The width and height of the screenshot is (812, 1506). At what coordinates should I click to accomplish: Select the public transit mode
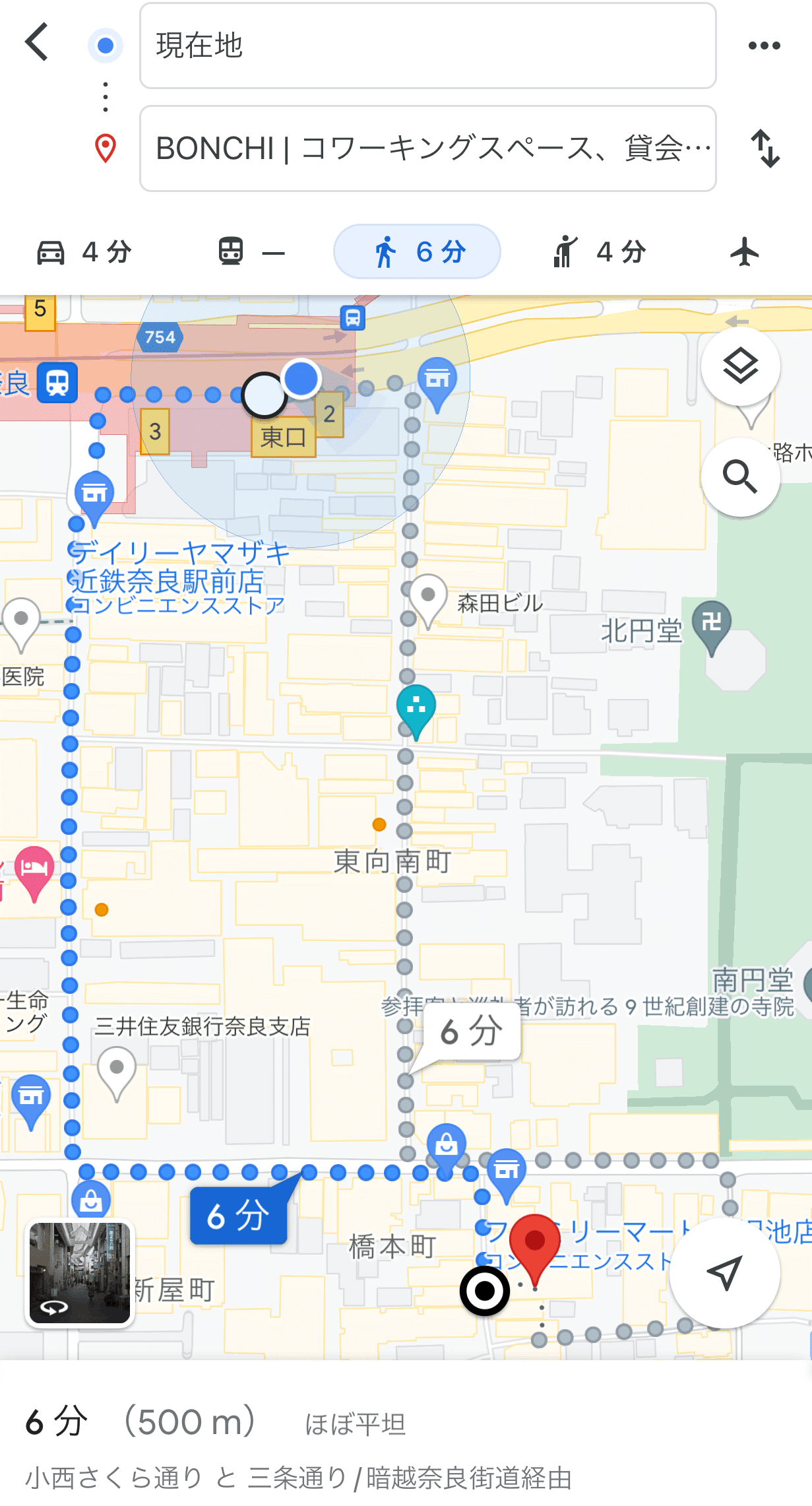251,252
